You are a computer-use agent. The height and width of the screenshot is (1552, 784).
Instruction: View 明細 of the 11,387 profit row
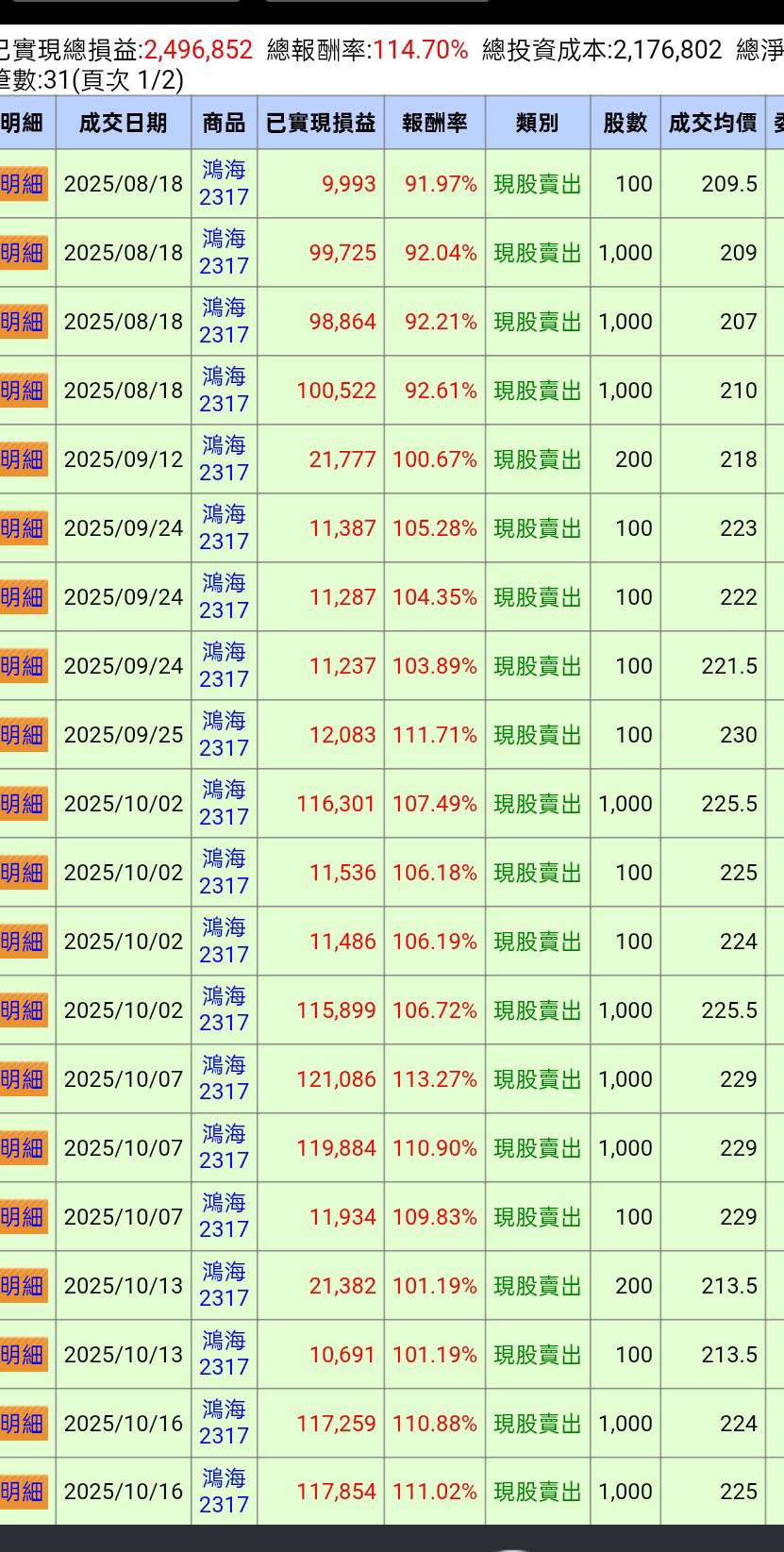(x=24, y=528)
